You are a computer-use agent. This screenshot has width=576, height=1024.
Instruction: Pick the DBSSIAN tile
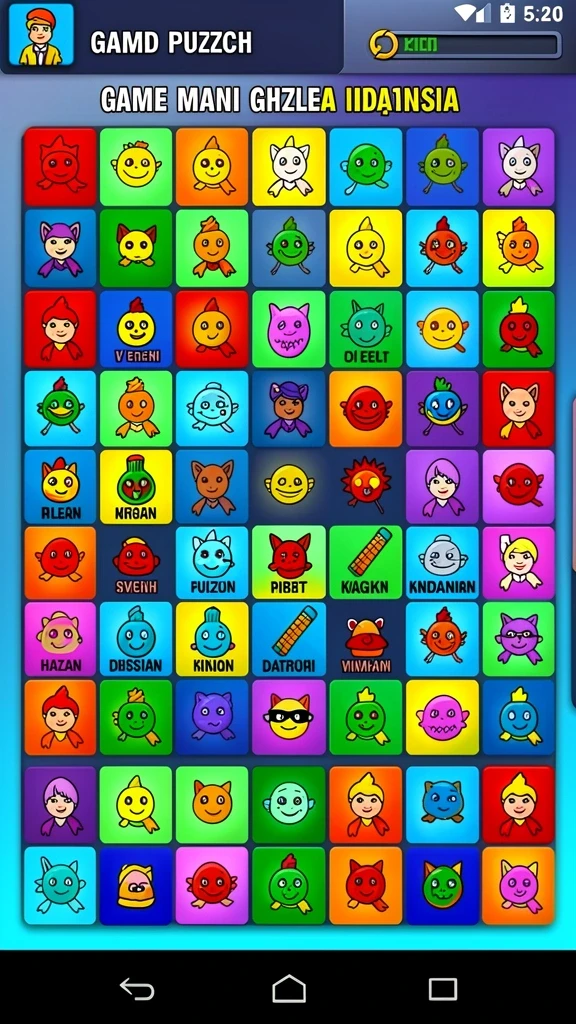click(136, 639)
